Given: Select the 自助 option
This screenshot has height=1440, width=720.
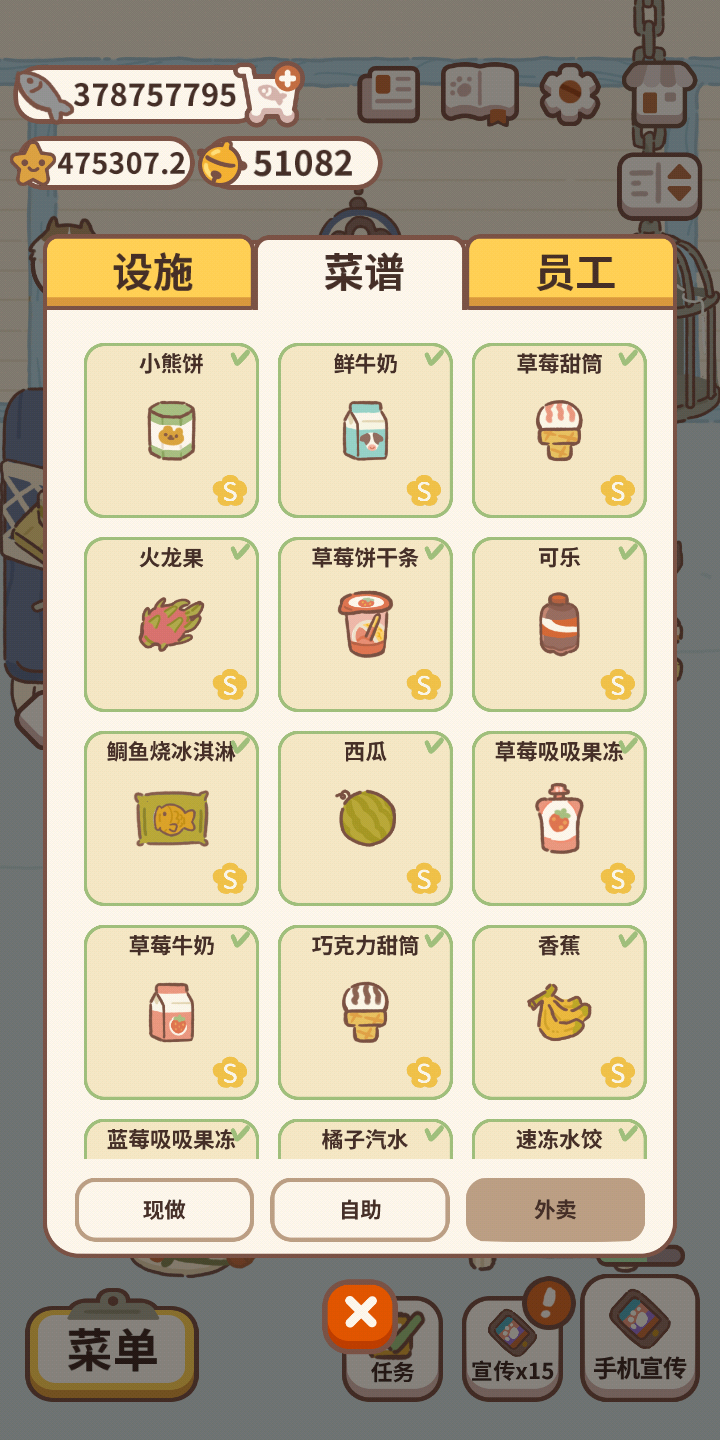Looking at the screenshot, I should coord(359,1210).
